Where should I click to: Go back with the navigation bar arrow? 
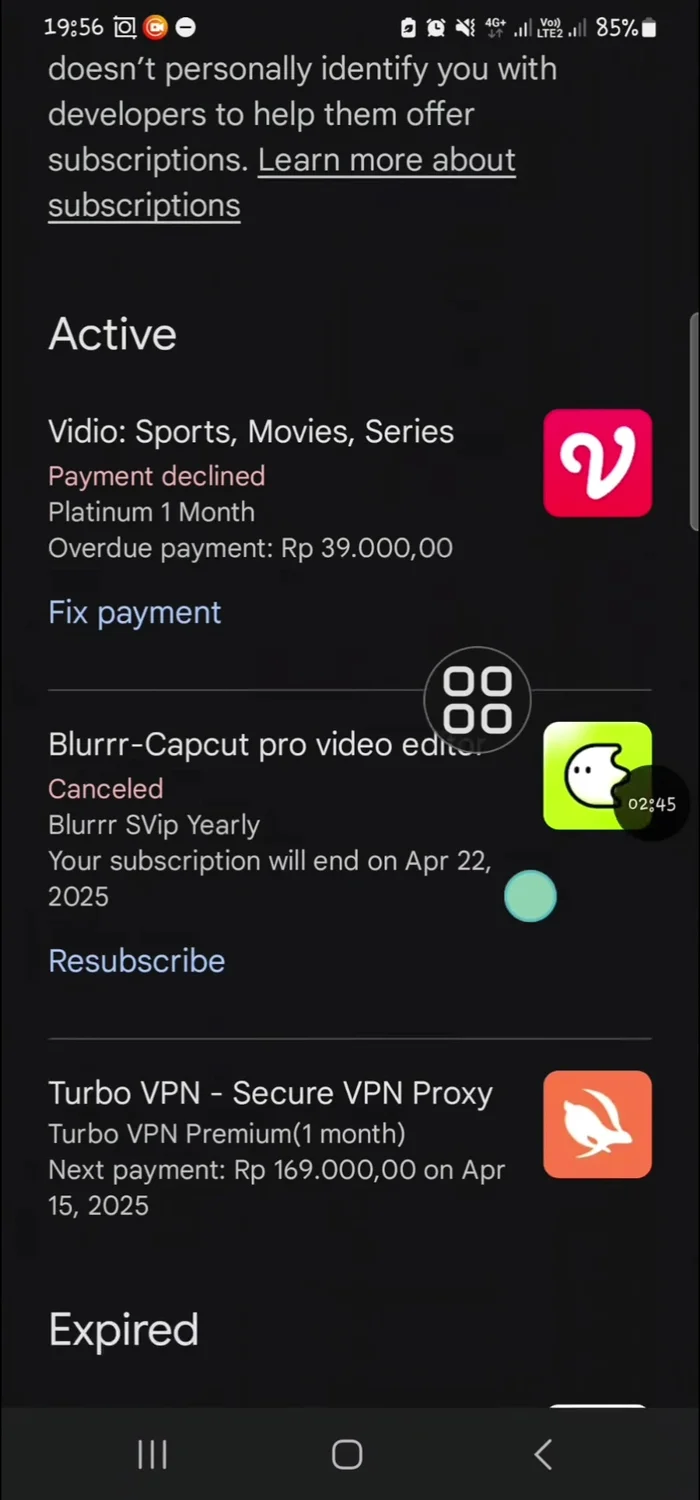pyautogui.click(x=543, y=1454)
